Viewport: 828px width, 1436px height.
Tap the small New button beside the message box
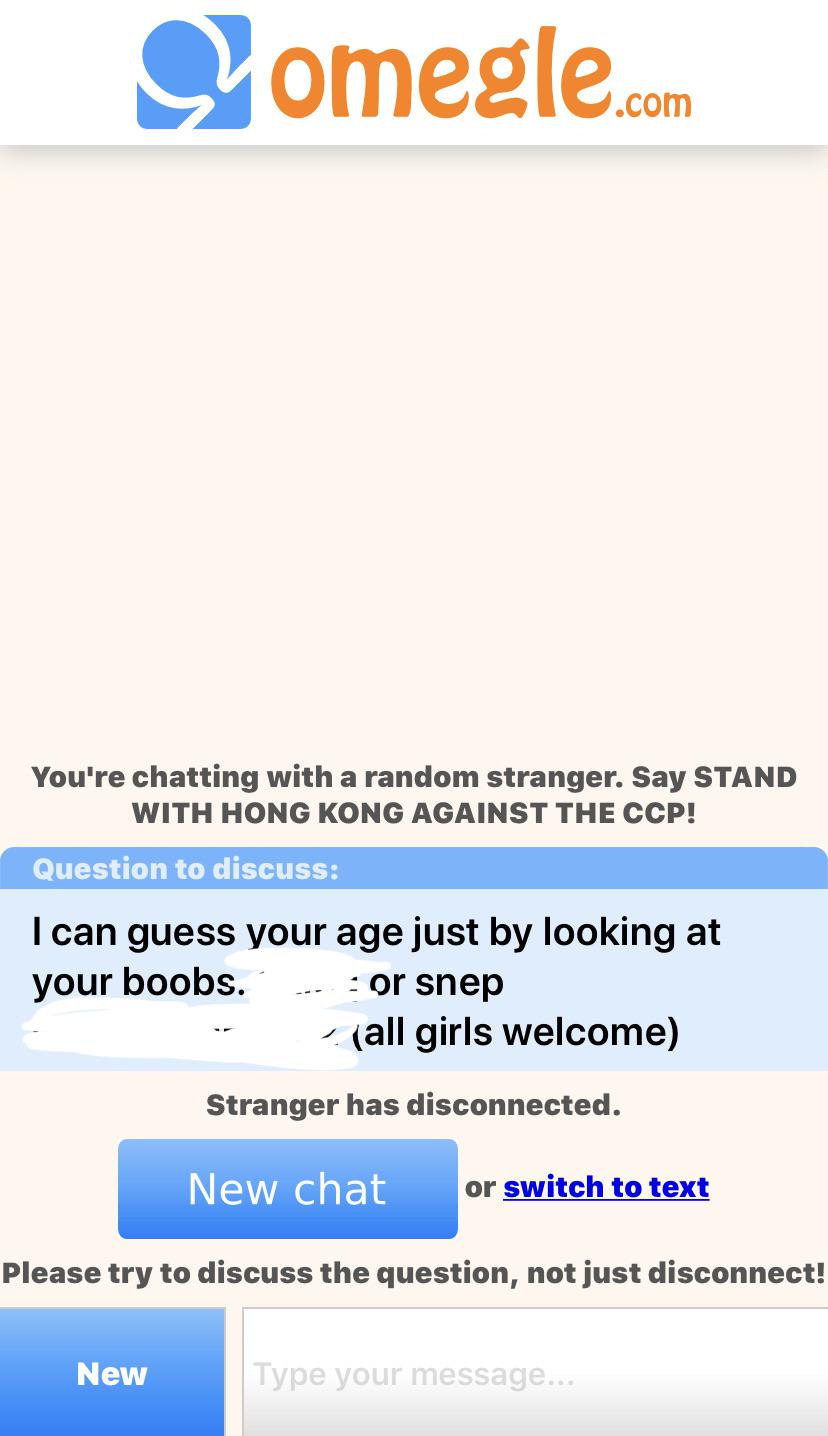pos(112,1373)
